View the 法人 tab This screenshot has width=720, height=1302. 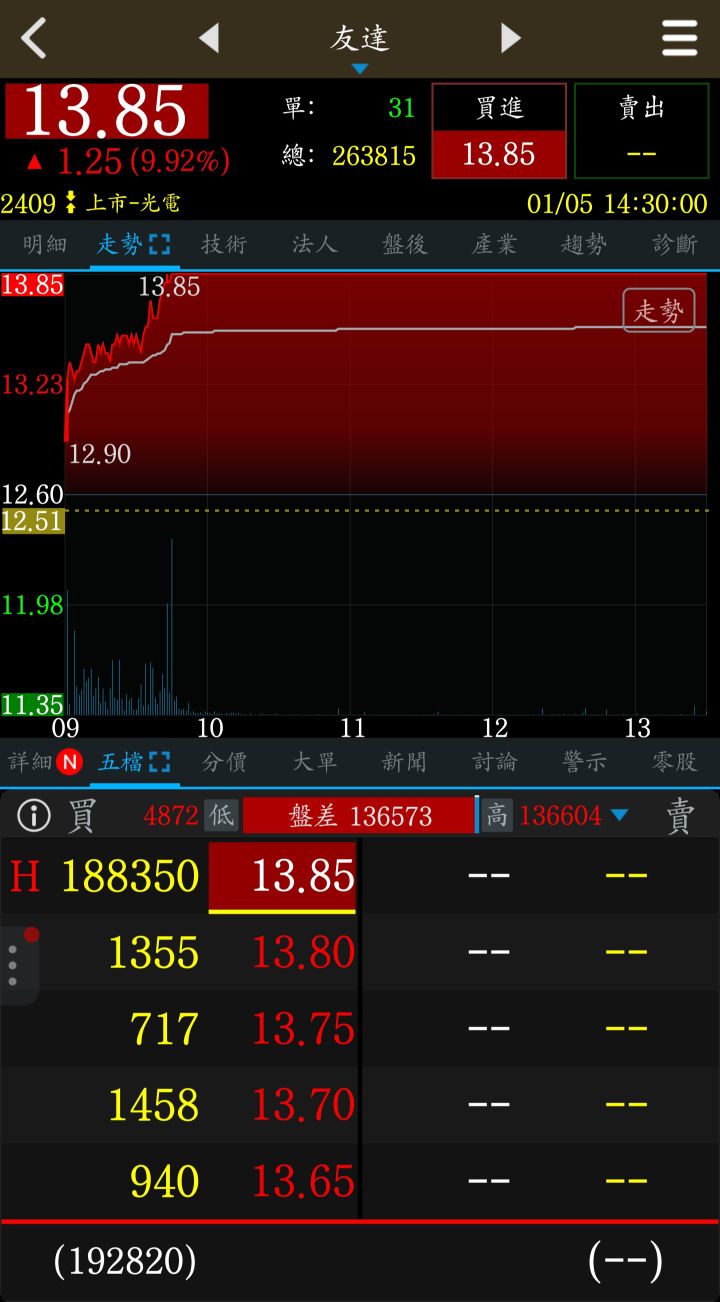tap(314, 245)
